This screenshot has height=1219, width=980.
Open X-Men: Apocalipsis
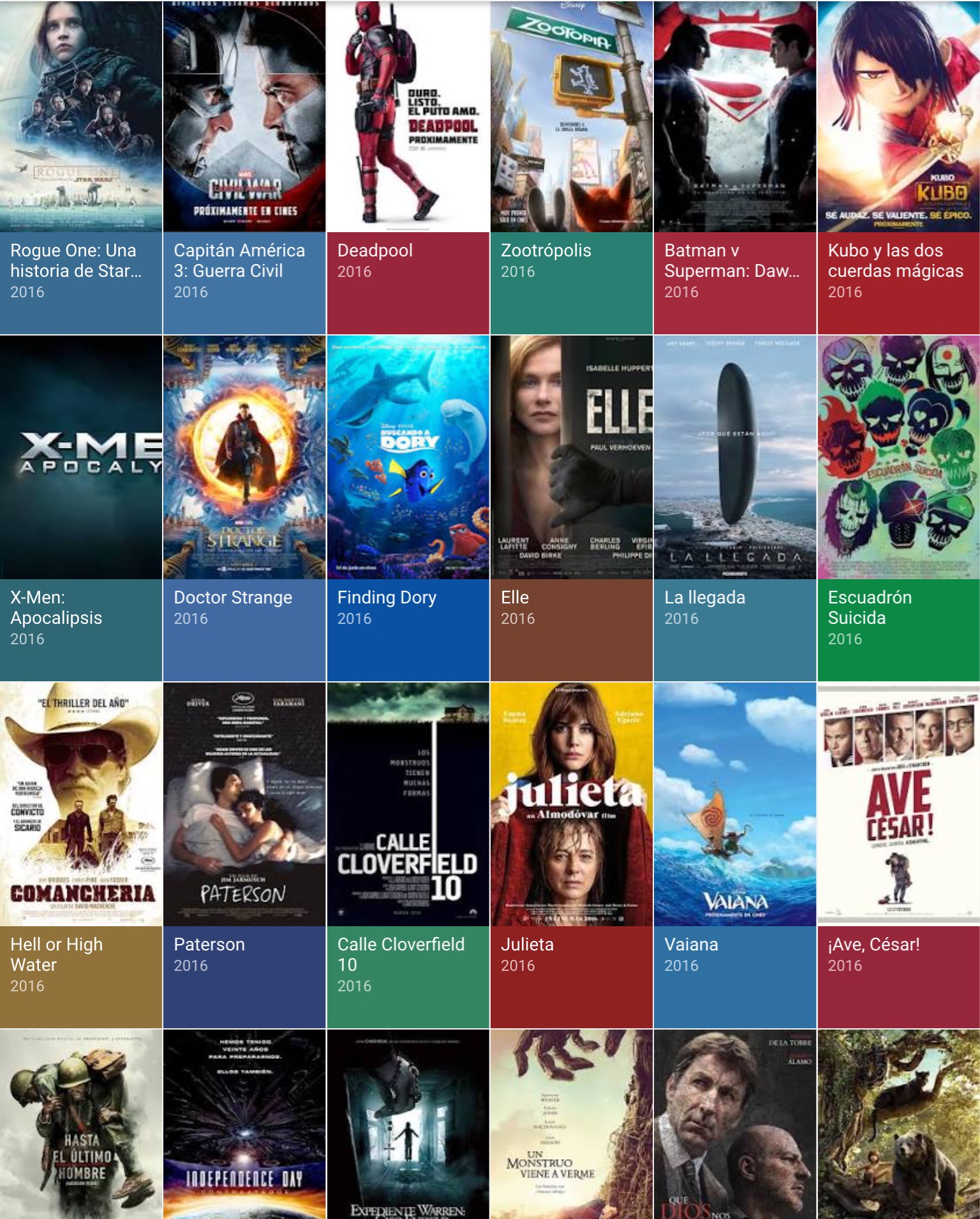81,508
